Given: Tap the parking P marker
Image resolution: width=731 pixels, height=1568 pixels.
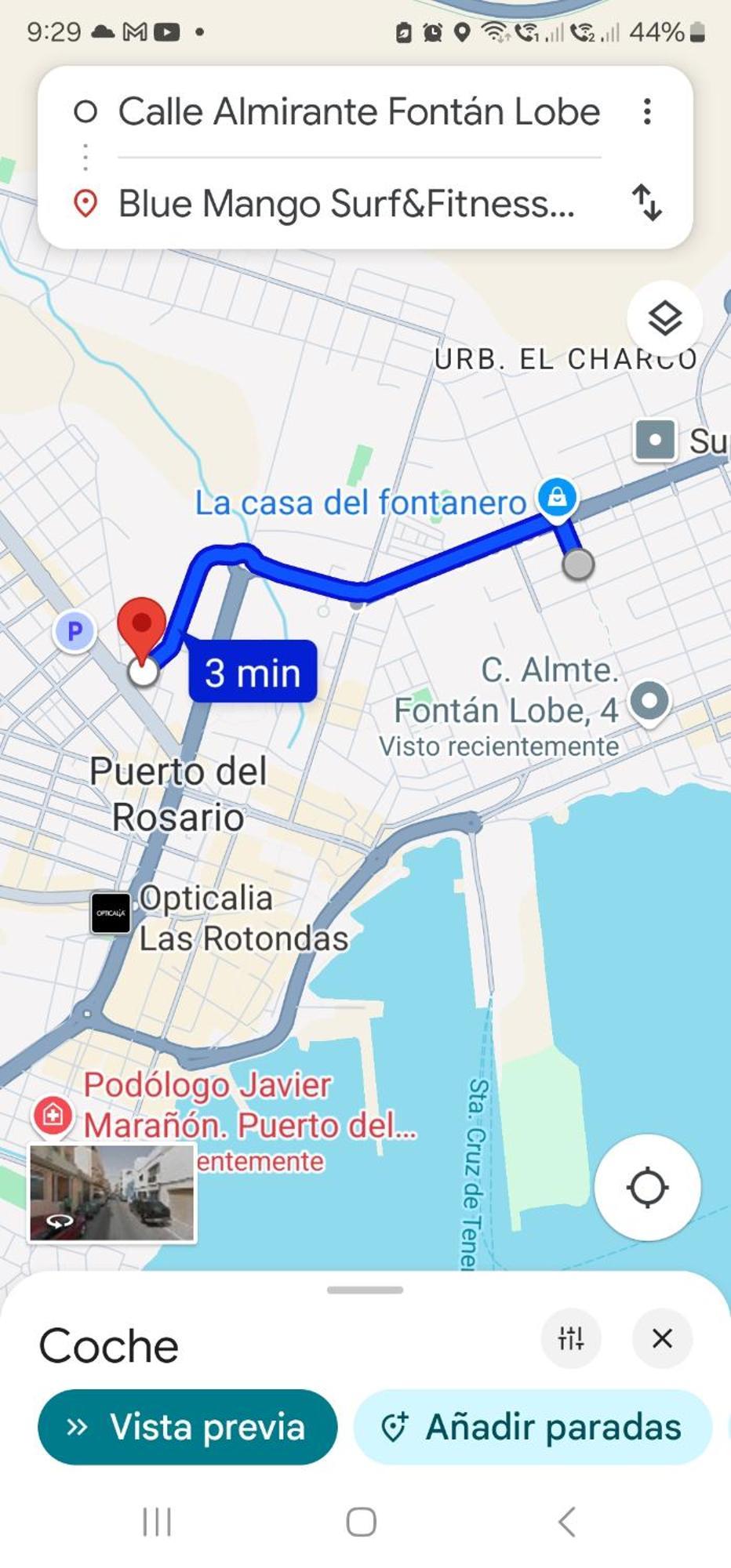Looking at the screenshot, I should coord(75,631).
